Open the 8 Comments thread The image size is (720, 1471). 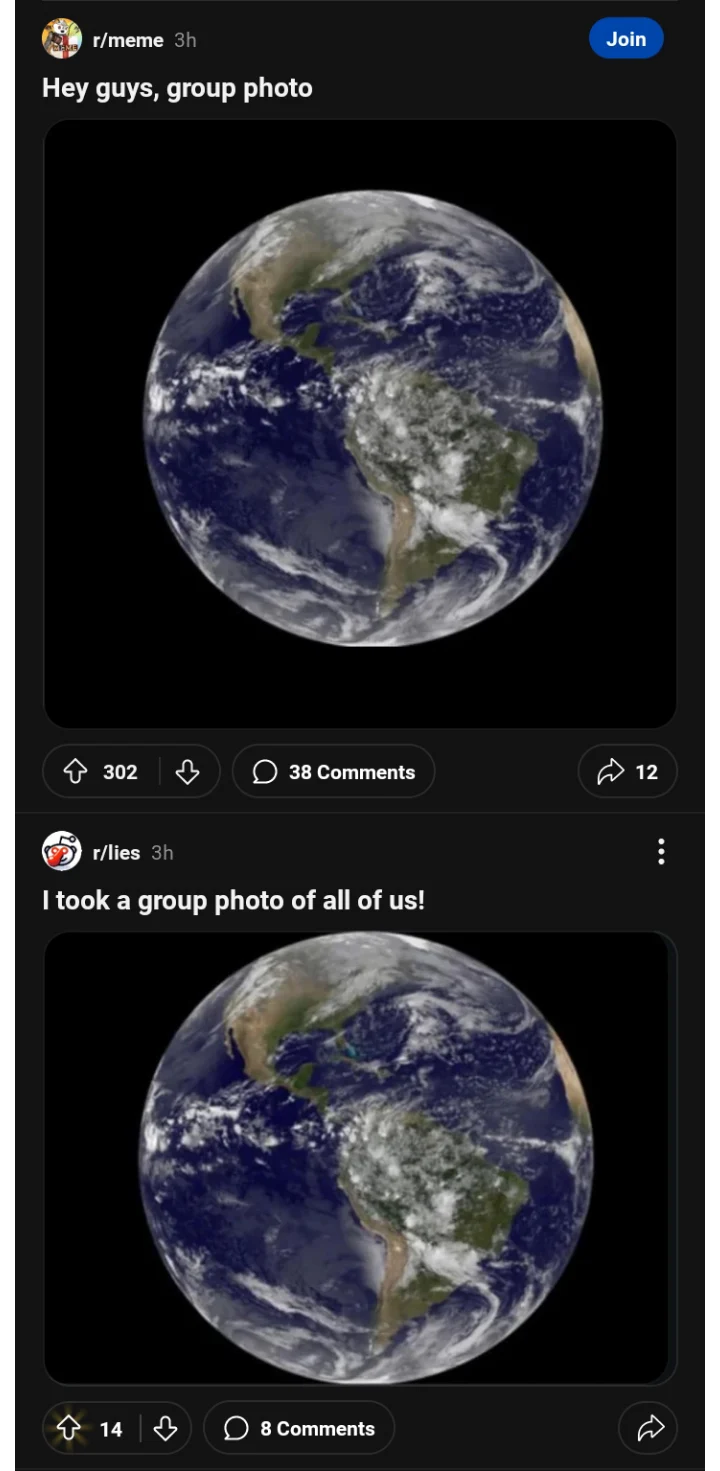click(x=299, y=1429)
